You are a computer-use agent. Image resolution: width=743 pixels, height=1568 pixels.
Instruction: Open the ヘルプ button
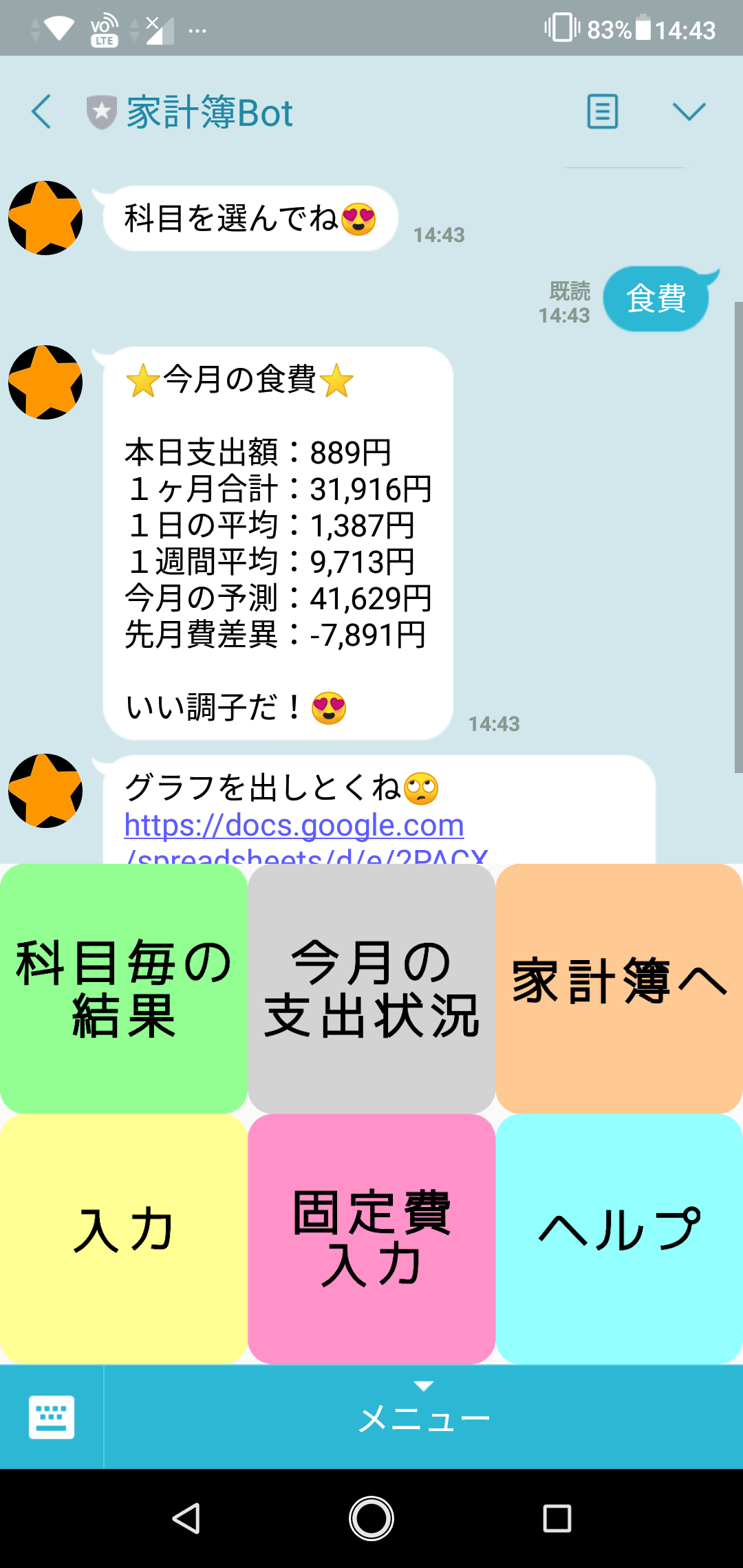click(x=618, y=1238)
